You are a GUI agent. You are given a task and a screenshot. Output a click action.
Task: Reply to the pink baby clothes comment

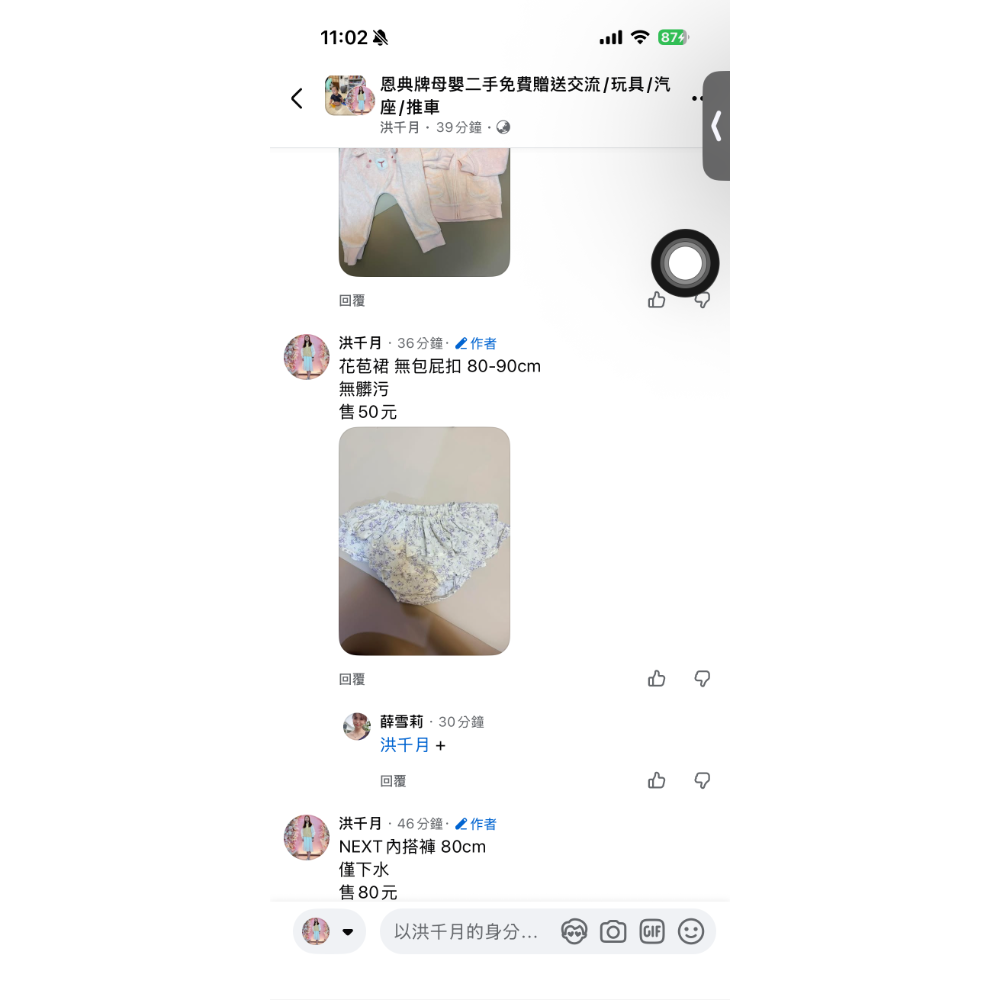click(352, 301)
